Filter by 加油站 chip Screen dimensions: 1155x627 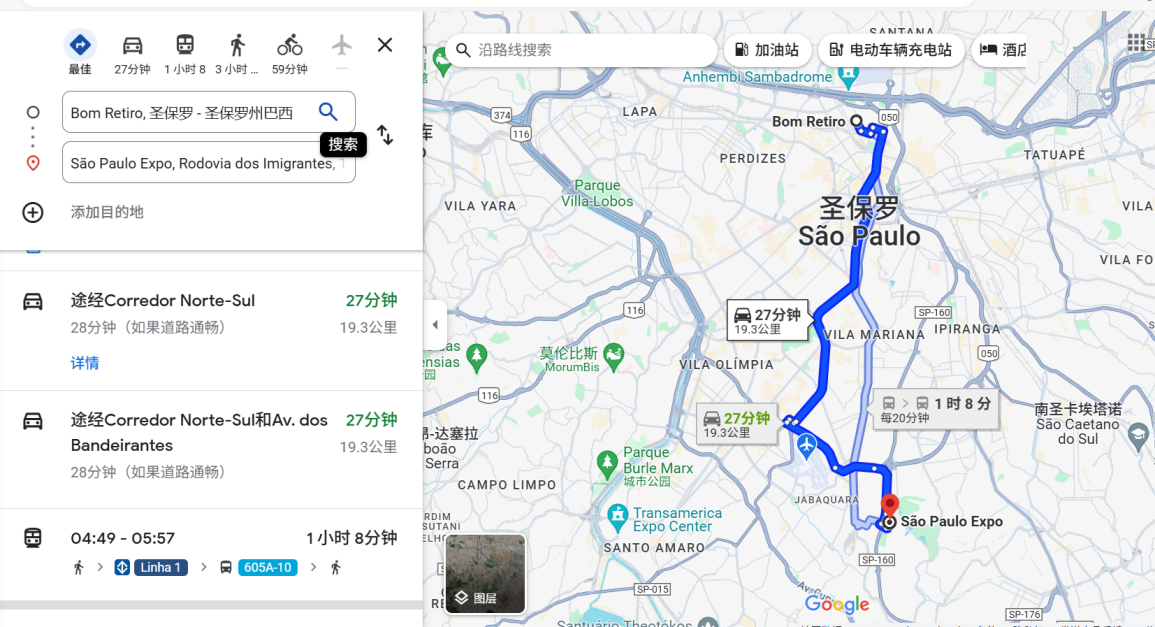pyautogui.click(x=767, y=50)
